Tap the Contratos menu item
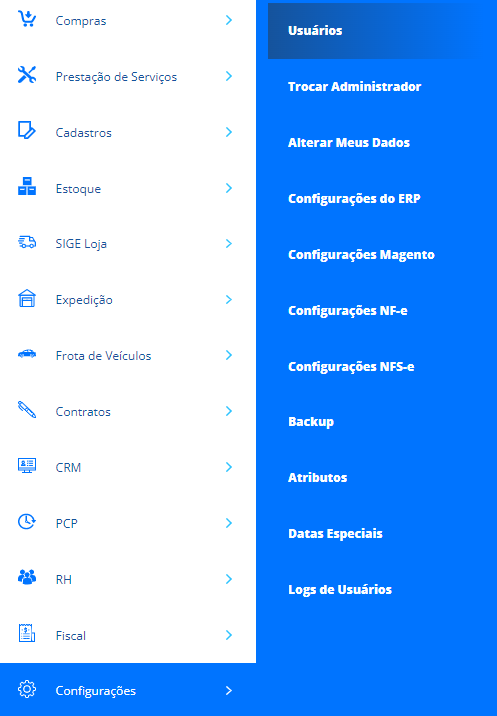This screenshot has width=497, height=716. coord(128,412)
